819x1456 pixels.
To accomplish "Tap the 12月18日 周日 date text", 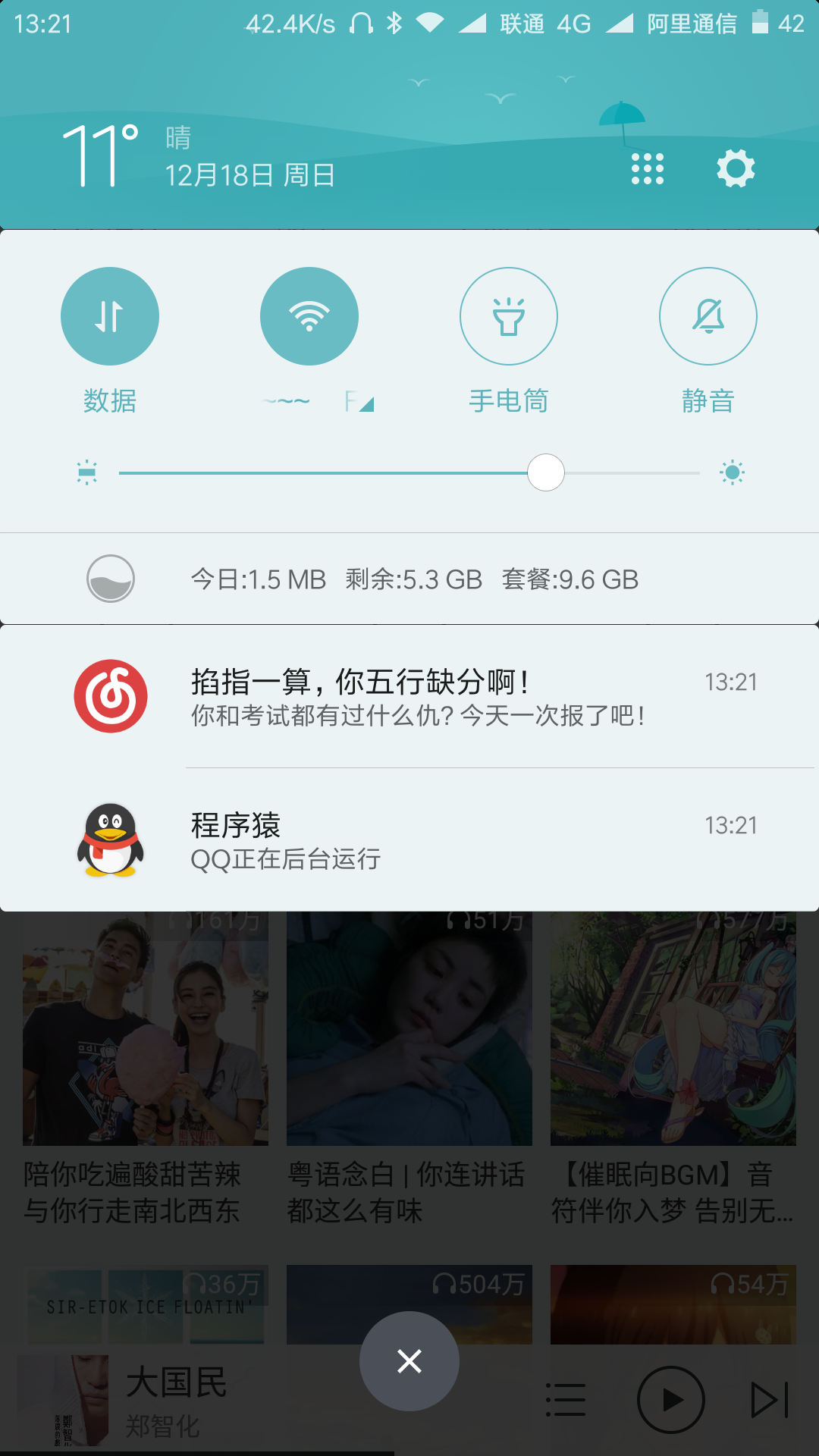I will click(250, 174).
